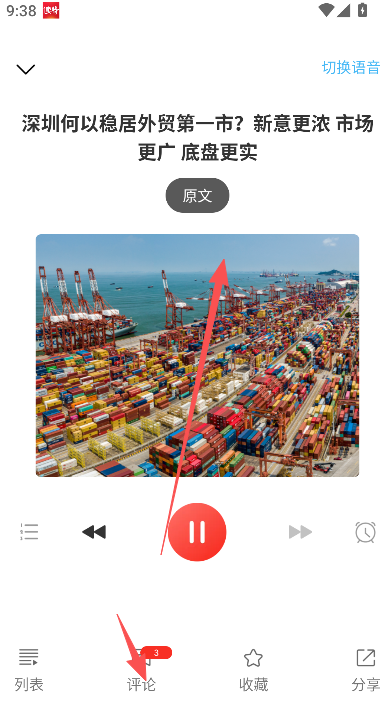Set a sleep timer with the alarm clock
The image size is (388, 705).
tap(366, 532)
